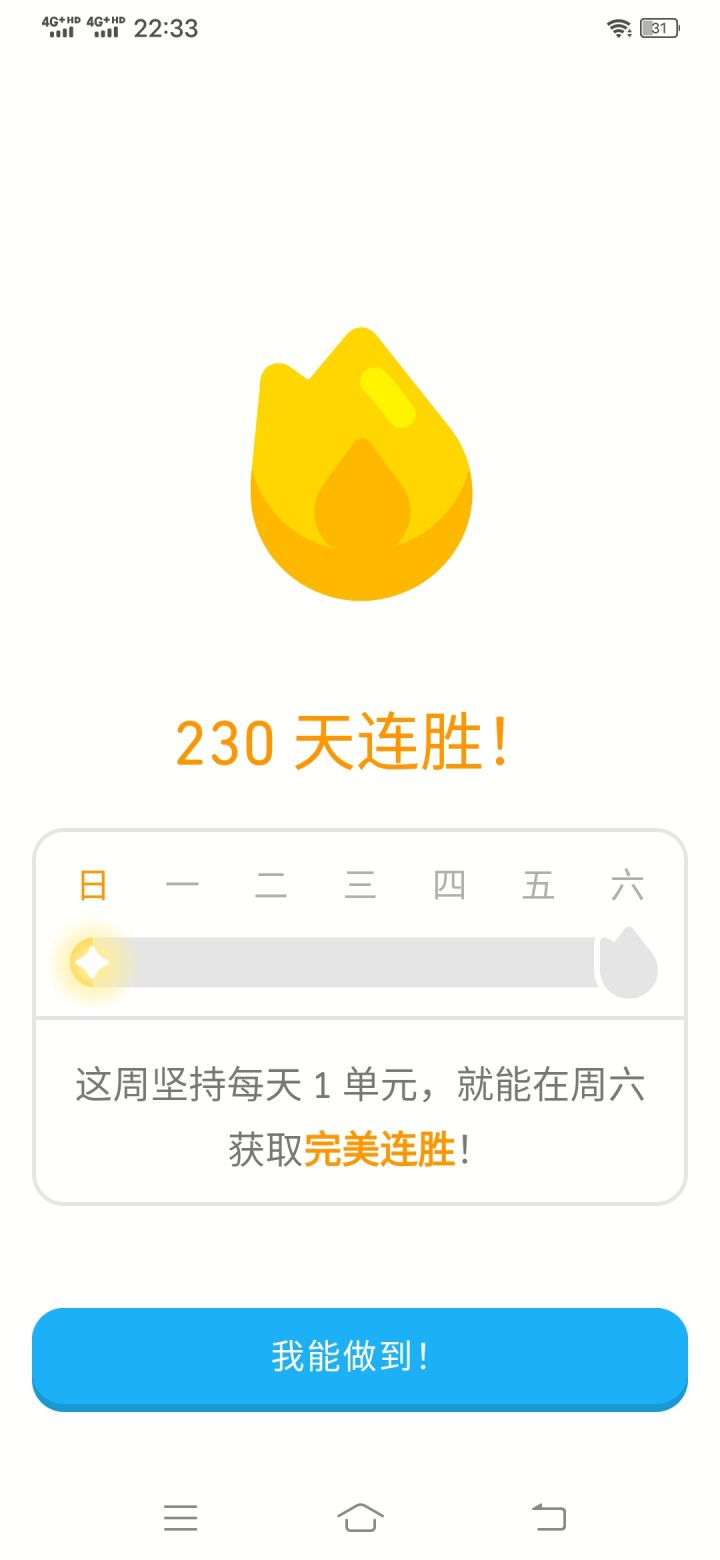
Task: Select 五 weekday label
Action: (539, 884)
